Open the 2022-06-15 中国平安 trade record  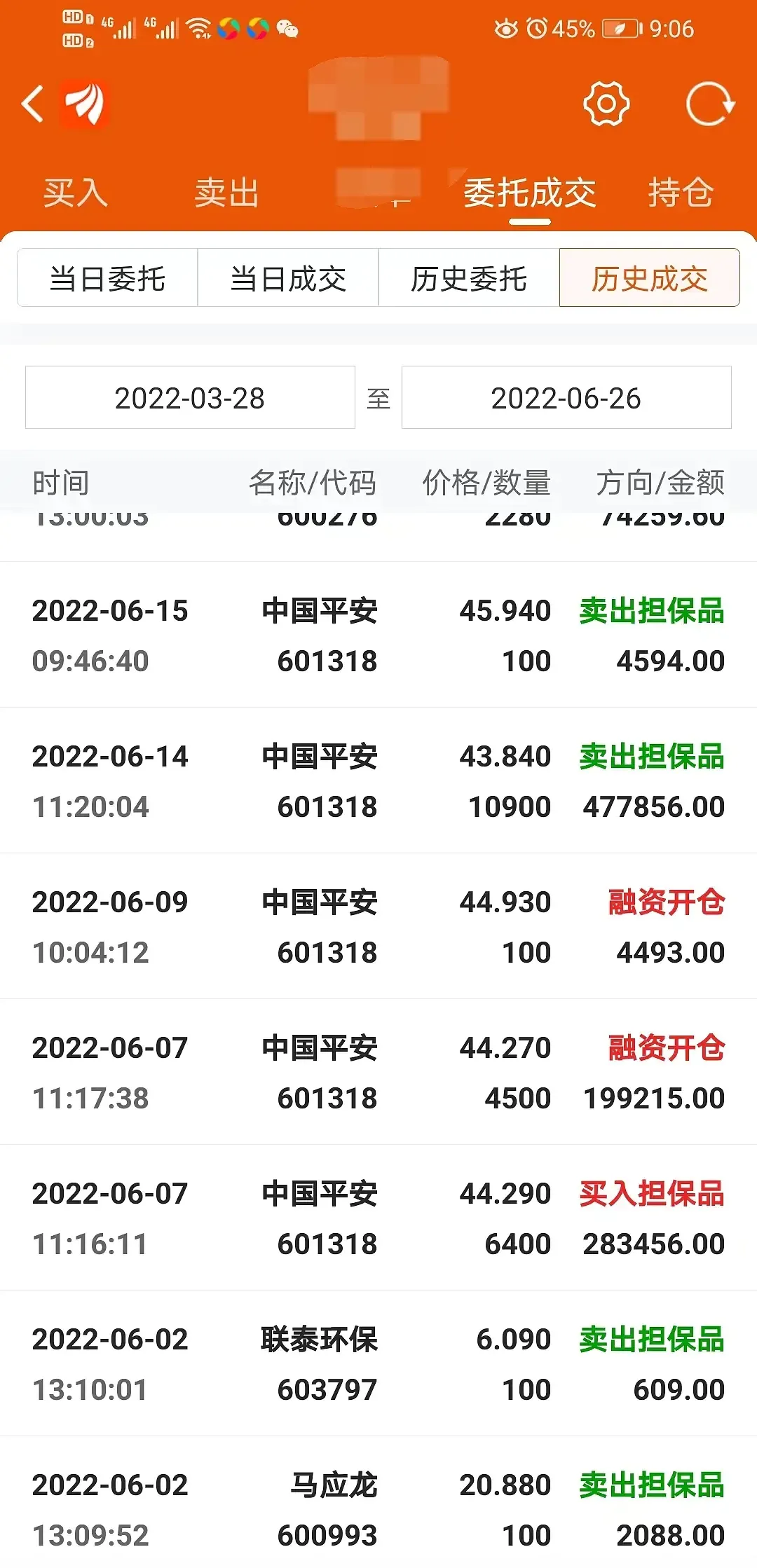point(378,635)
